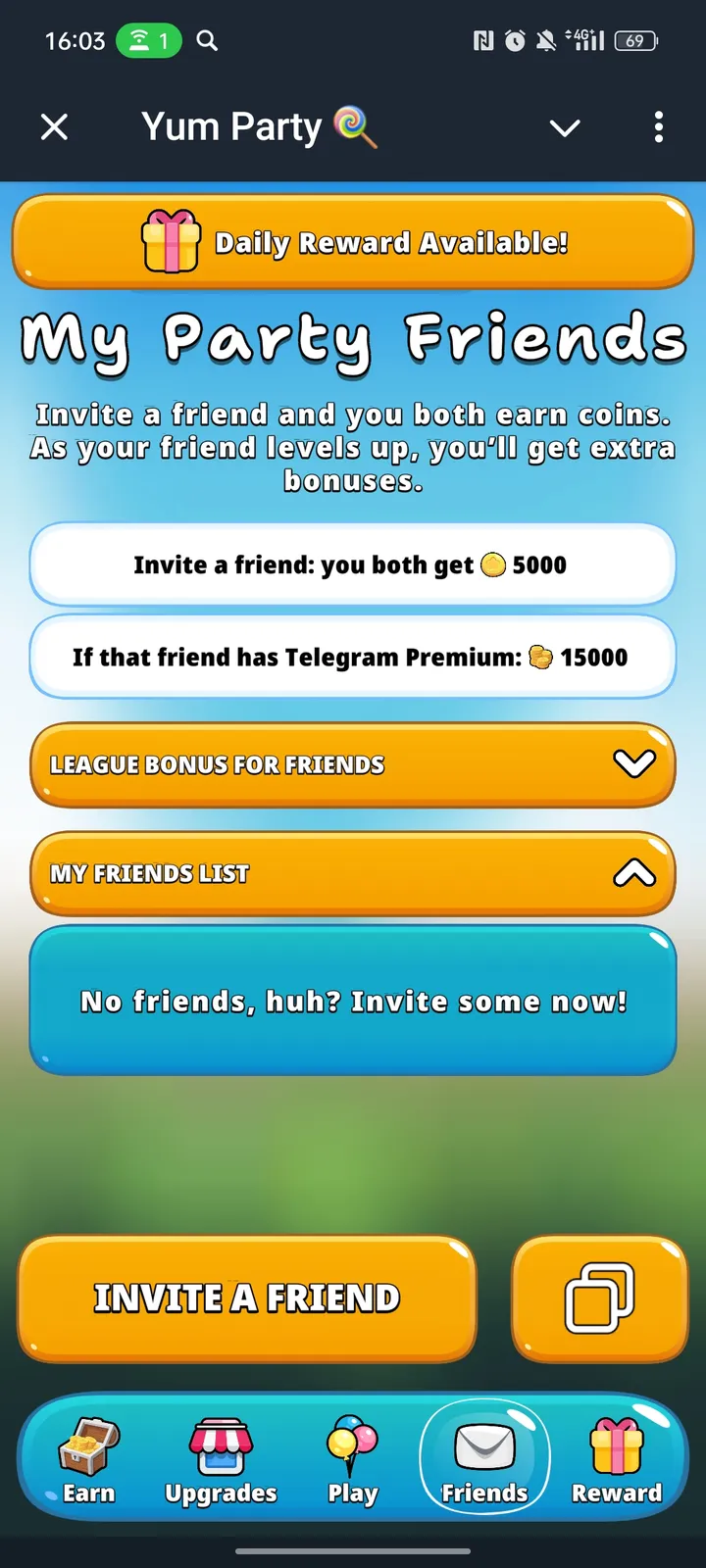This screenshot has height=1568, width=706.
Task: Copy the invite link
Action: (599, 1298)
